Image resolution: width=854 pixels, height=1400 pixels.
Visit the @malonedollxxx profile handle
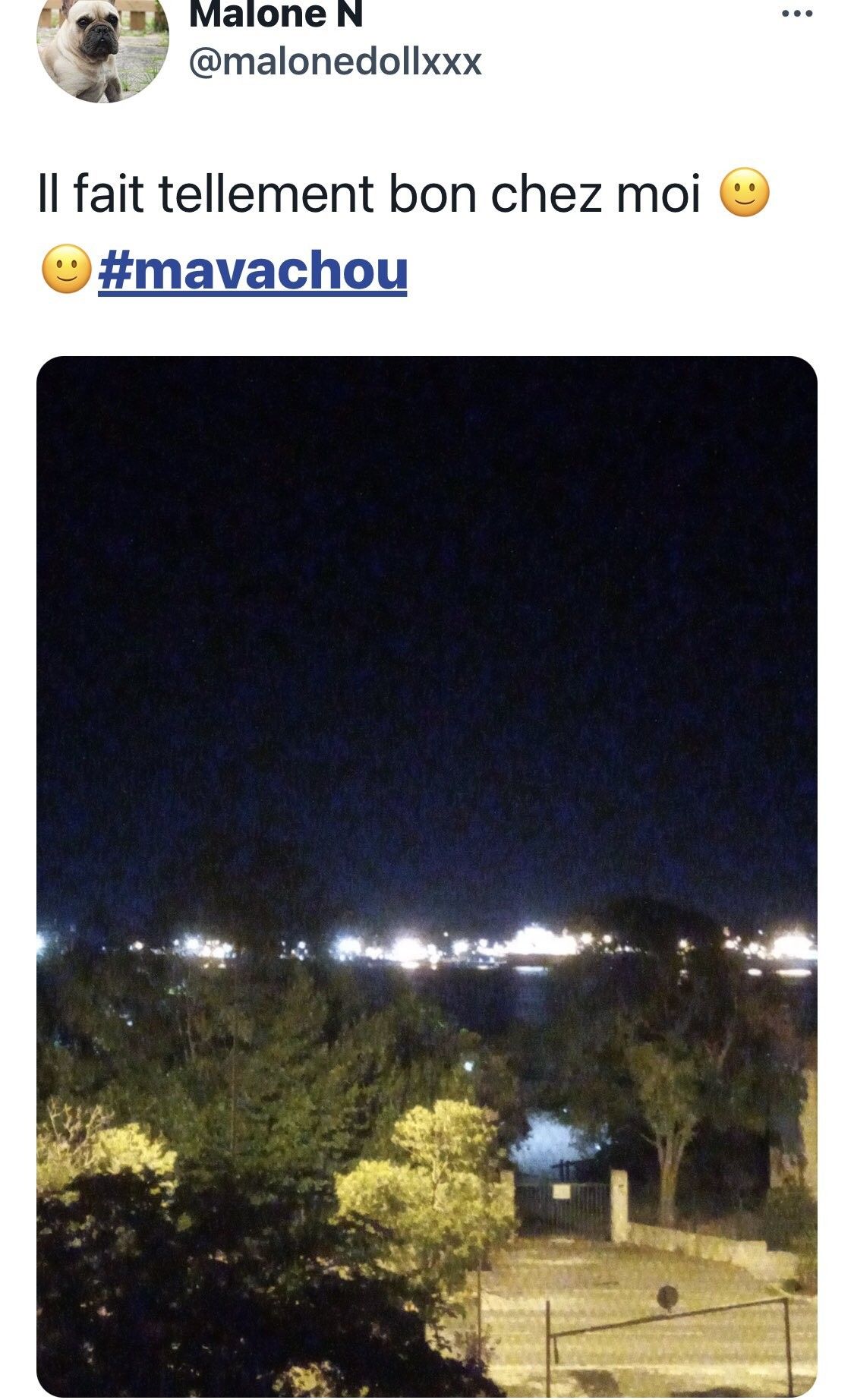(x=335, y=62)
